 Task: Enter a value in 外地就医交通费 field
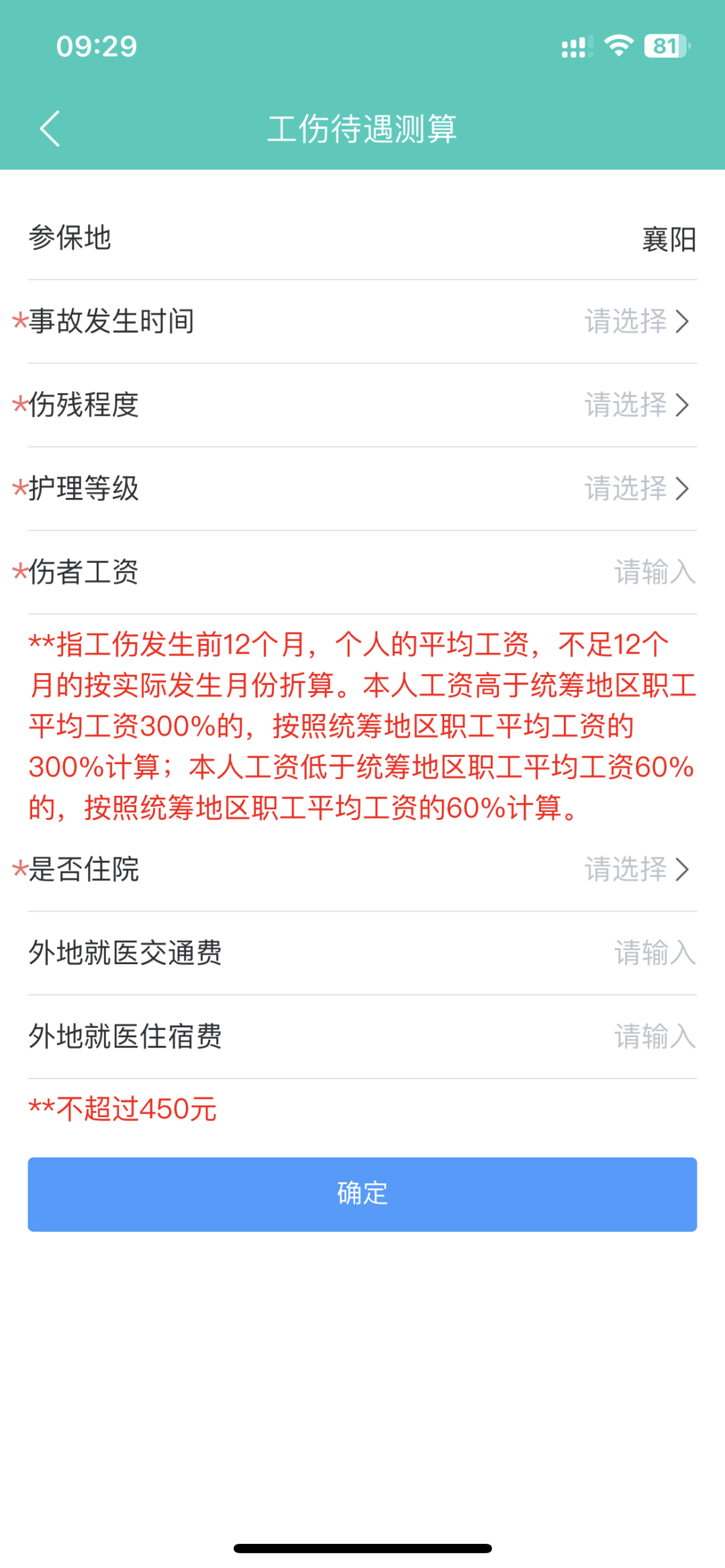pyautogui.click(x=655, y=953)
